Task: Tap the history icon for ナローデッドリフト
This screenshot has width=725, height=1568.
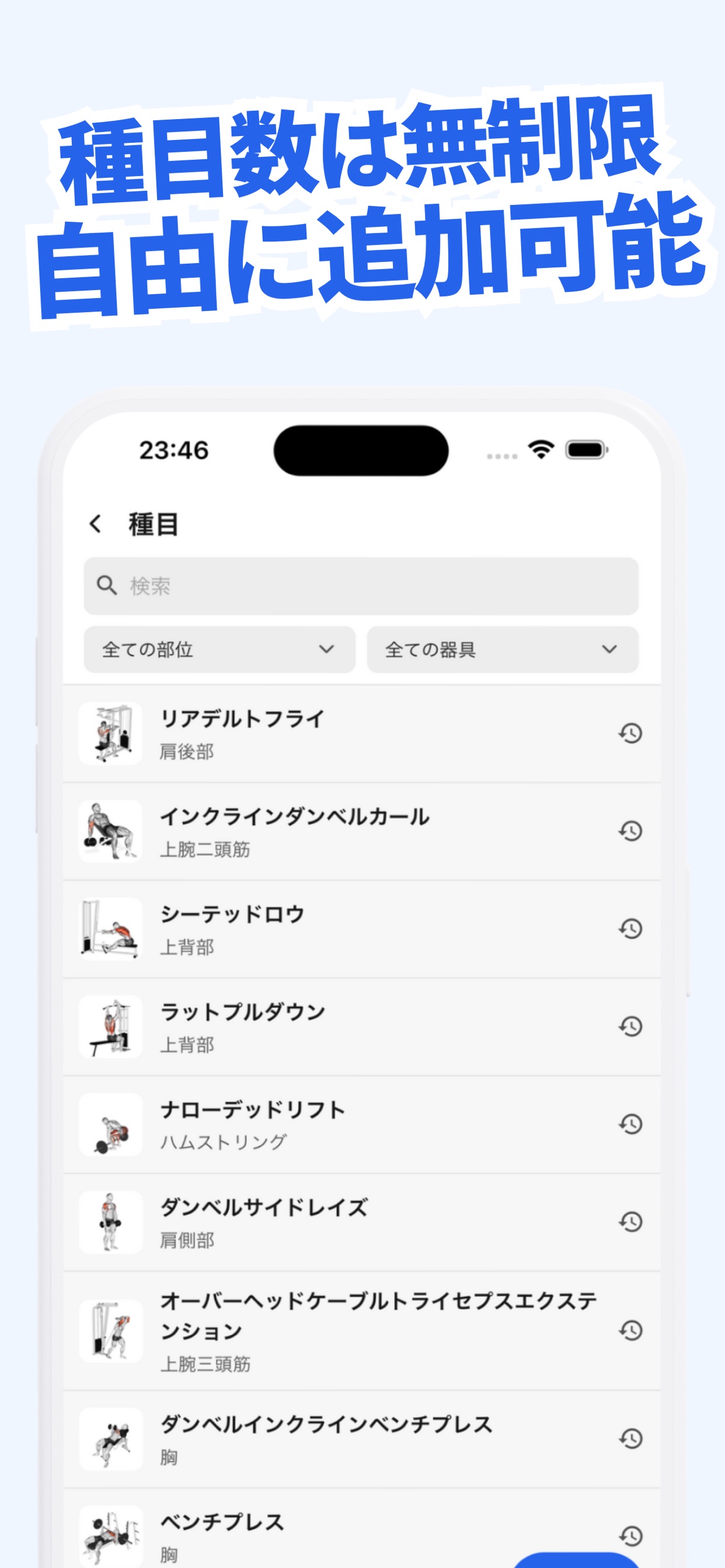Action: [631, 1126]
